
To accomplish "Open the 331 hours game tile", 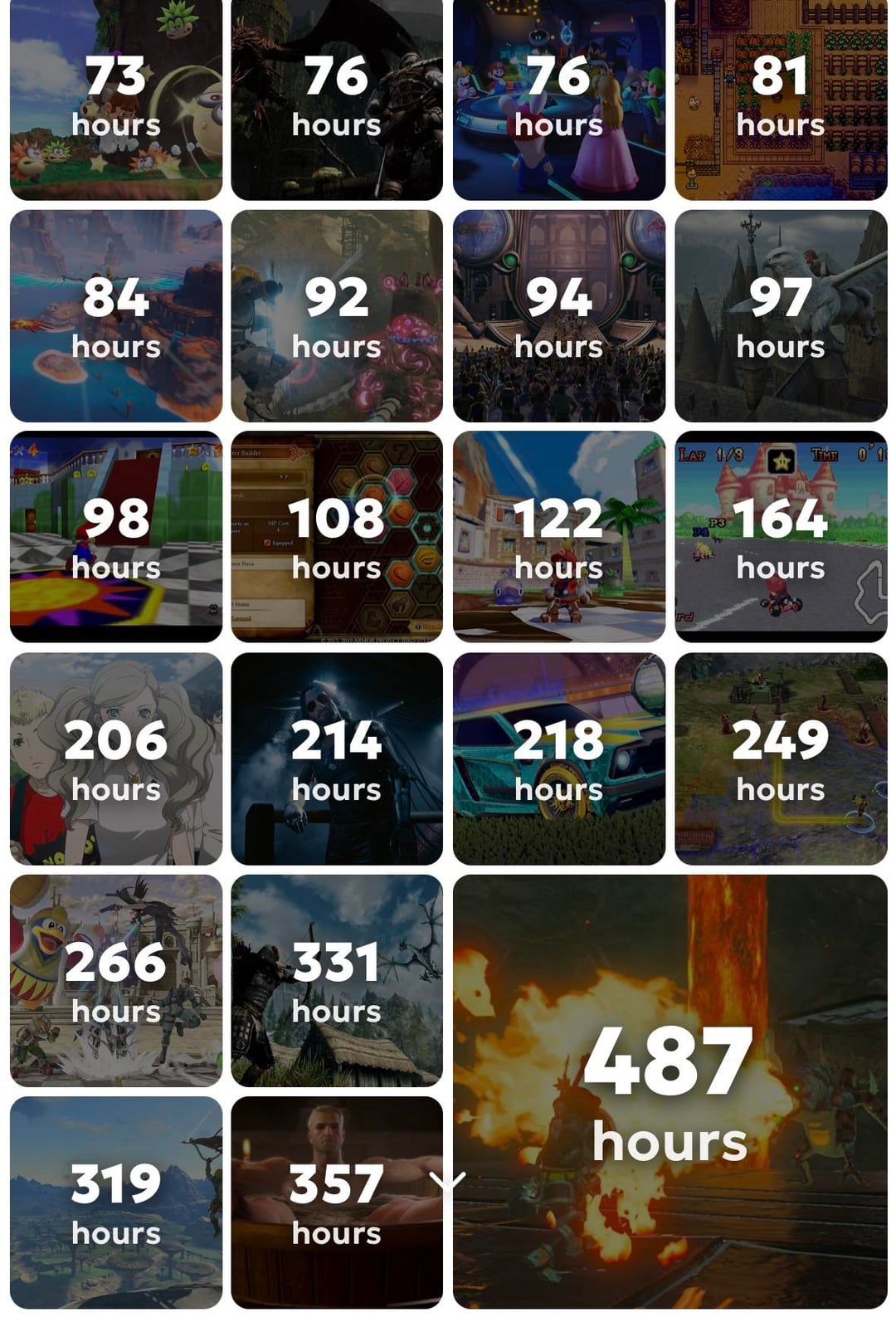I will [x=337, y=980].
